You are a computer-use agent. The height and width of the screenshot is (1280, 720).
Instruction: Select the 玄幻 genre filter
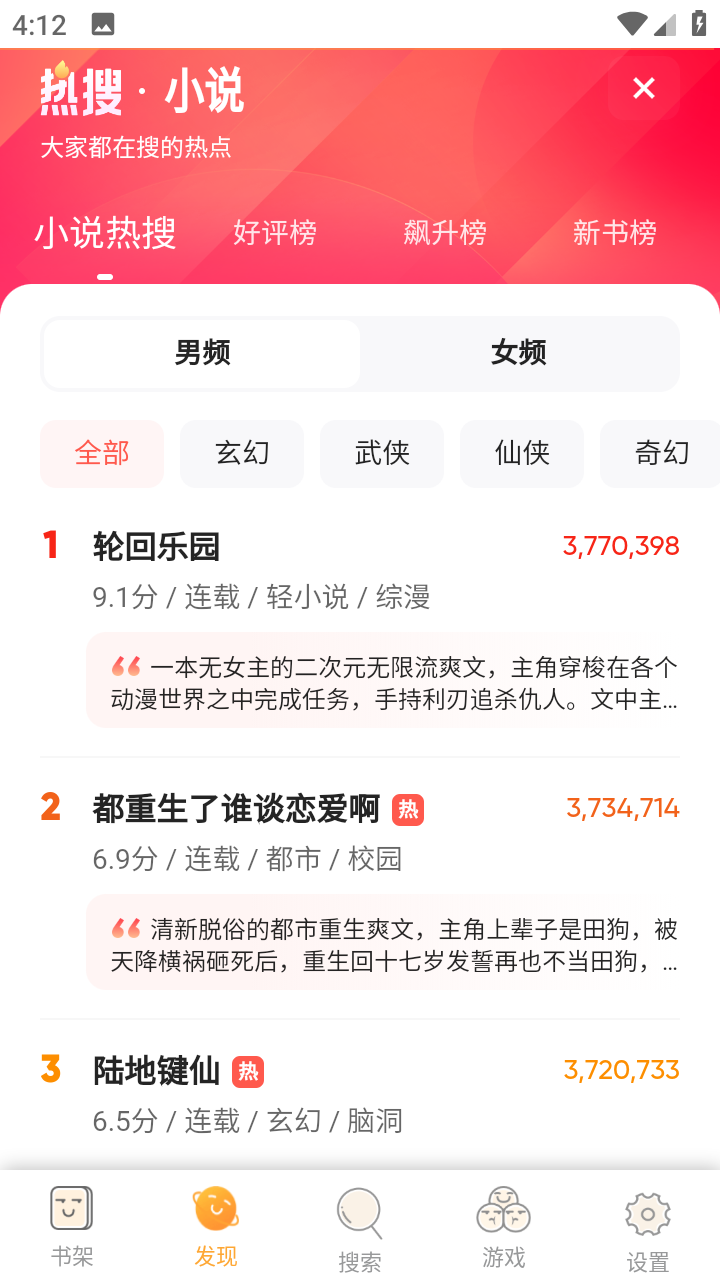click(x=241, y=453)
